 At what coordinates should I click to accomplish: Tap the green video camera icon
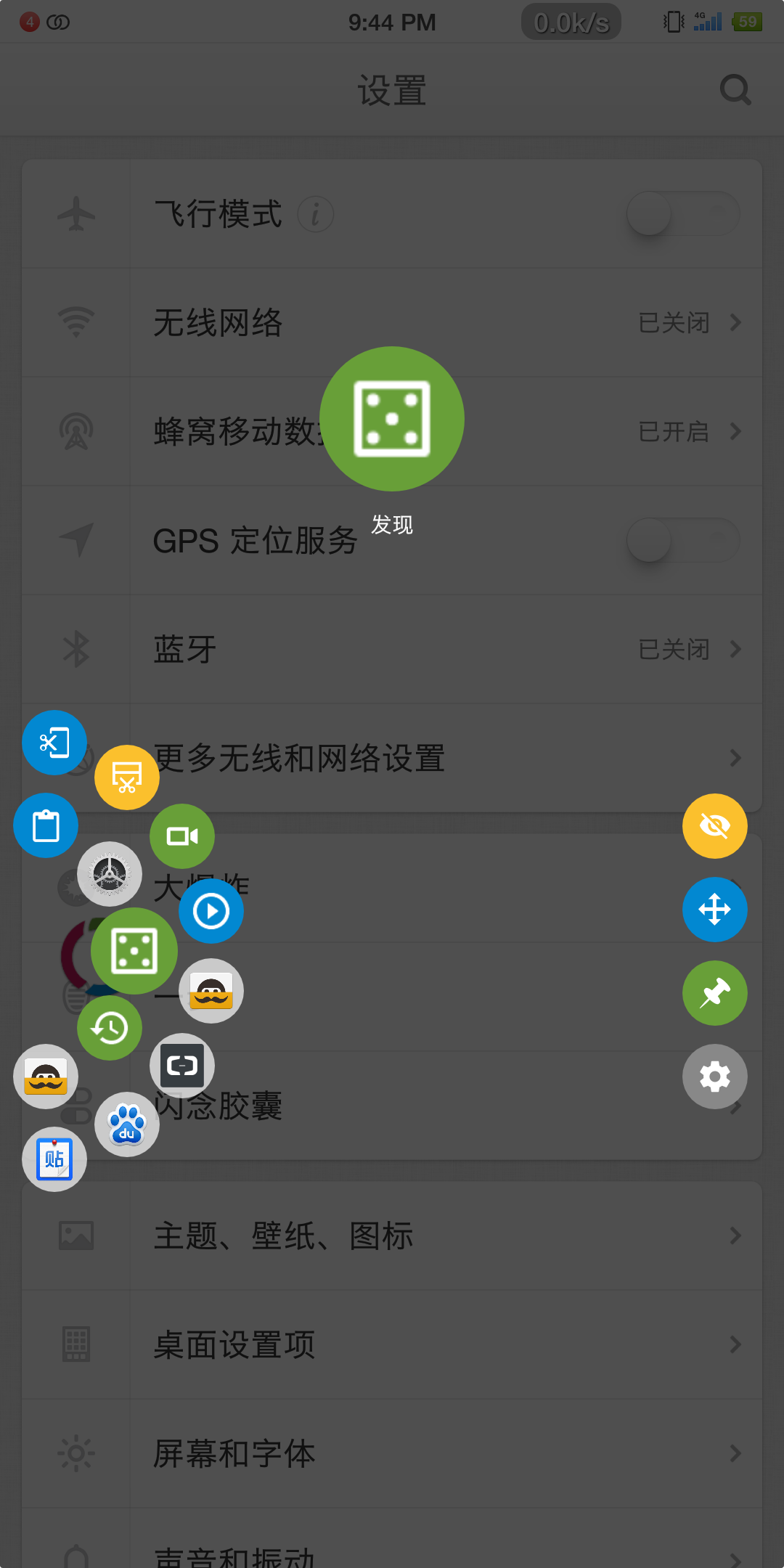tap(182, 836)
